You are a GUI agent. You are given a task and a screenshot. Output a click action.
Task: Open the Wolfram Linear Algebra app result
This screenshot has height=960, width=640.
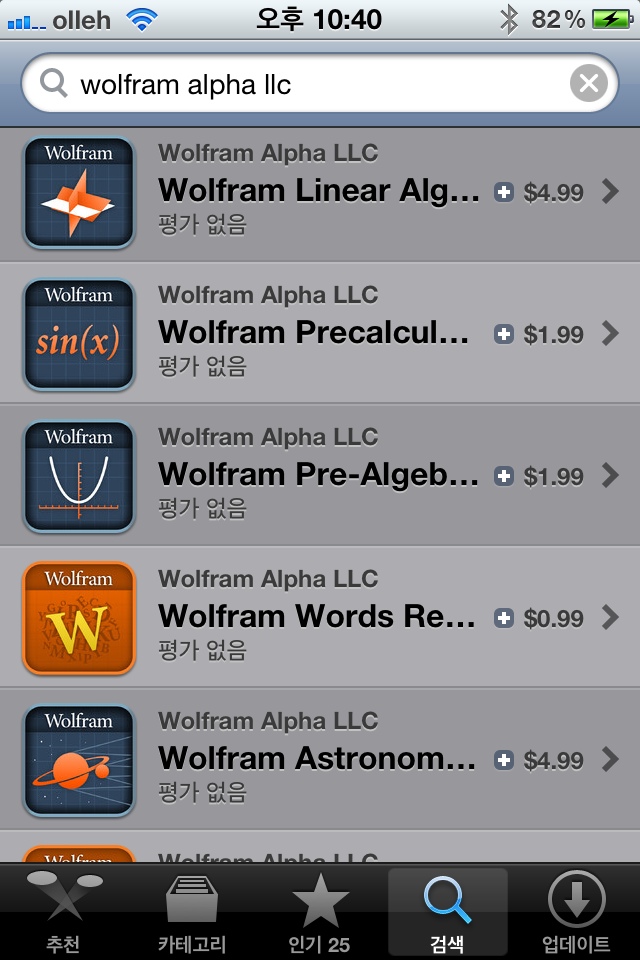point(320,192)
